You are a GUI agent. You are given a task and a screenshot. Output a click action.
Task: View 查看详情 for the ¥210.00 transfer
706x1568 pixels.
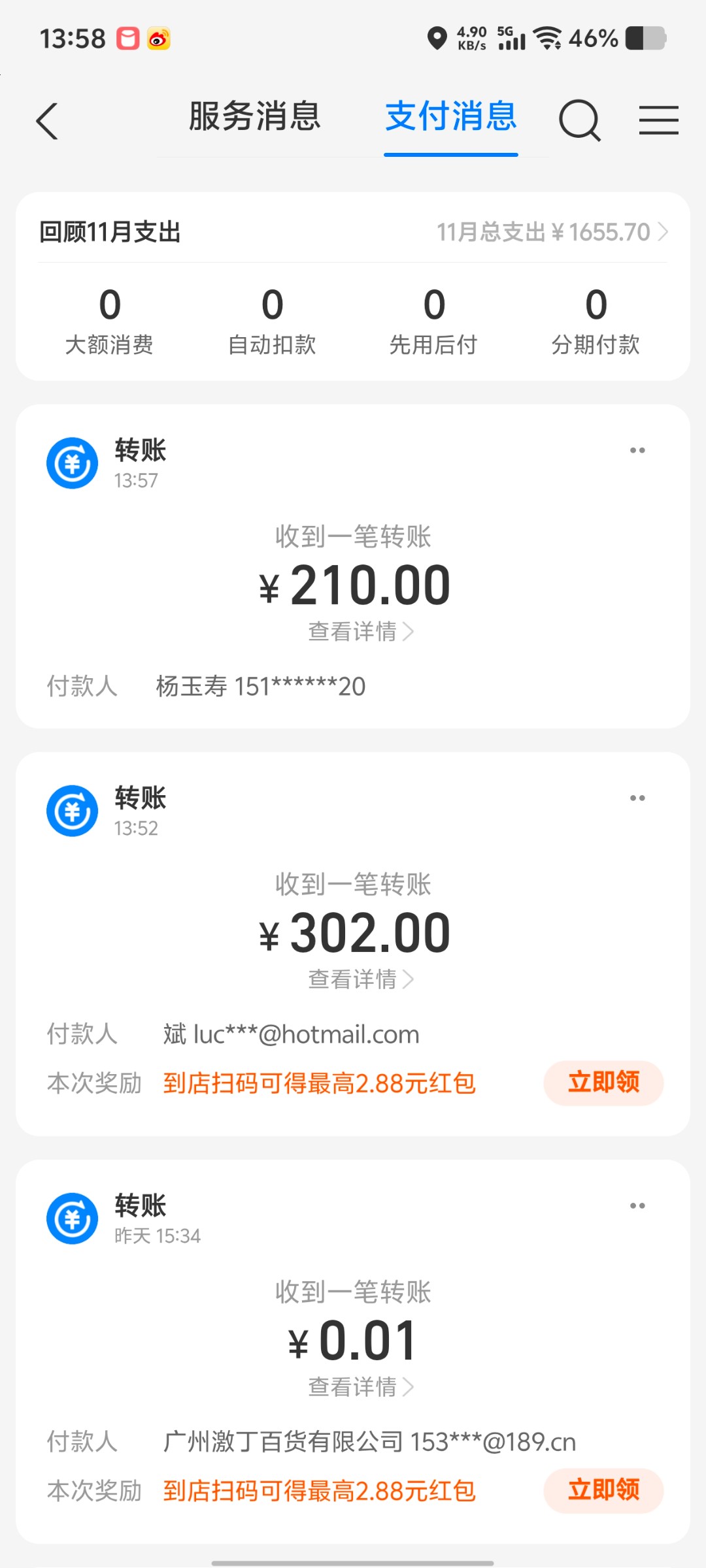pos(360,632)
